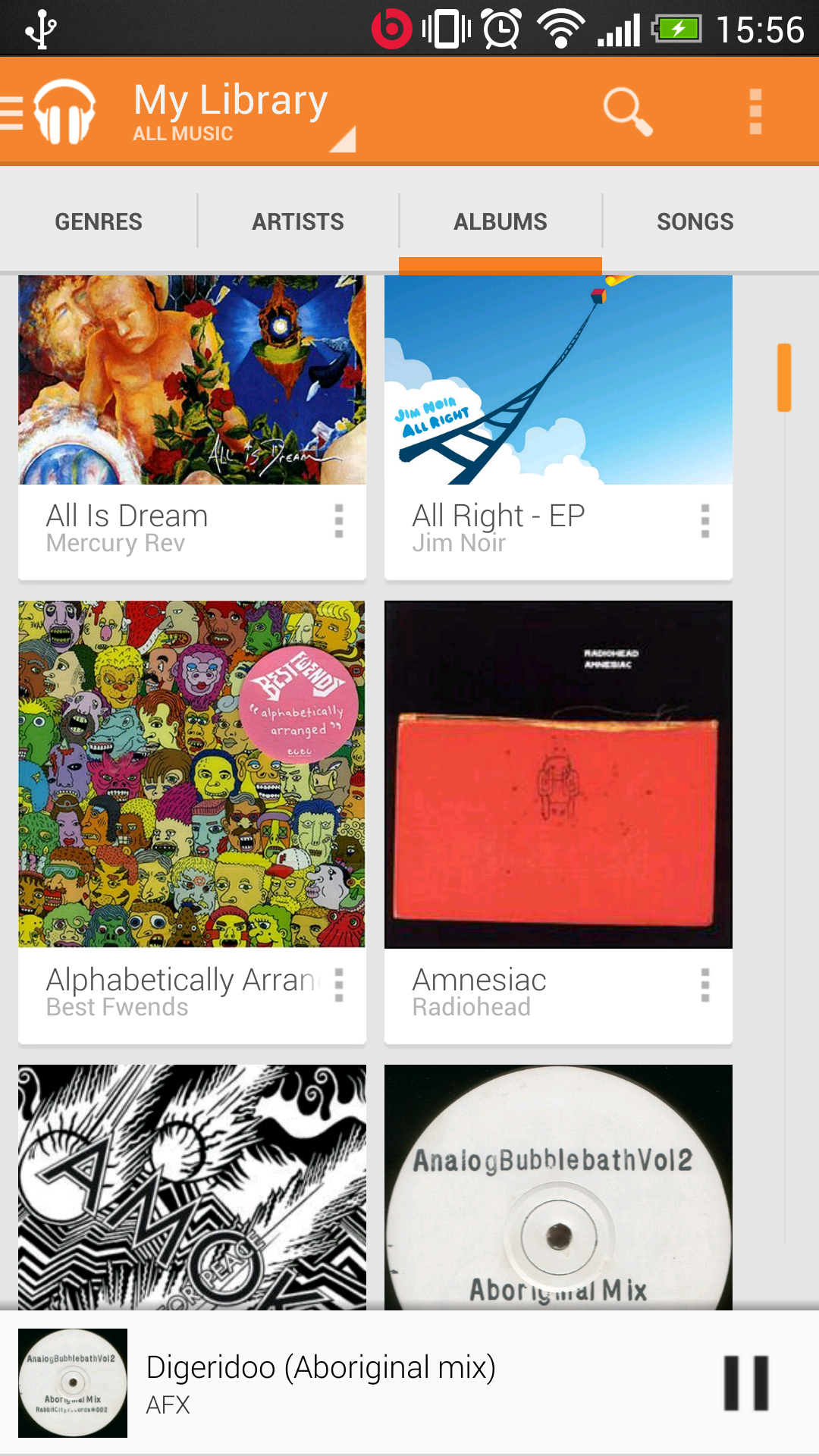Open options for All Is Dream

tap(339, 522)
